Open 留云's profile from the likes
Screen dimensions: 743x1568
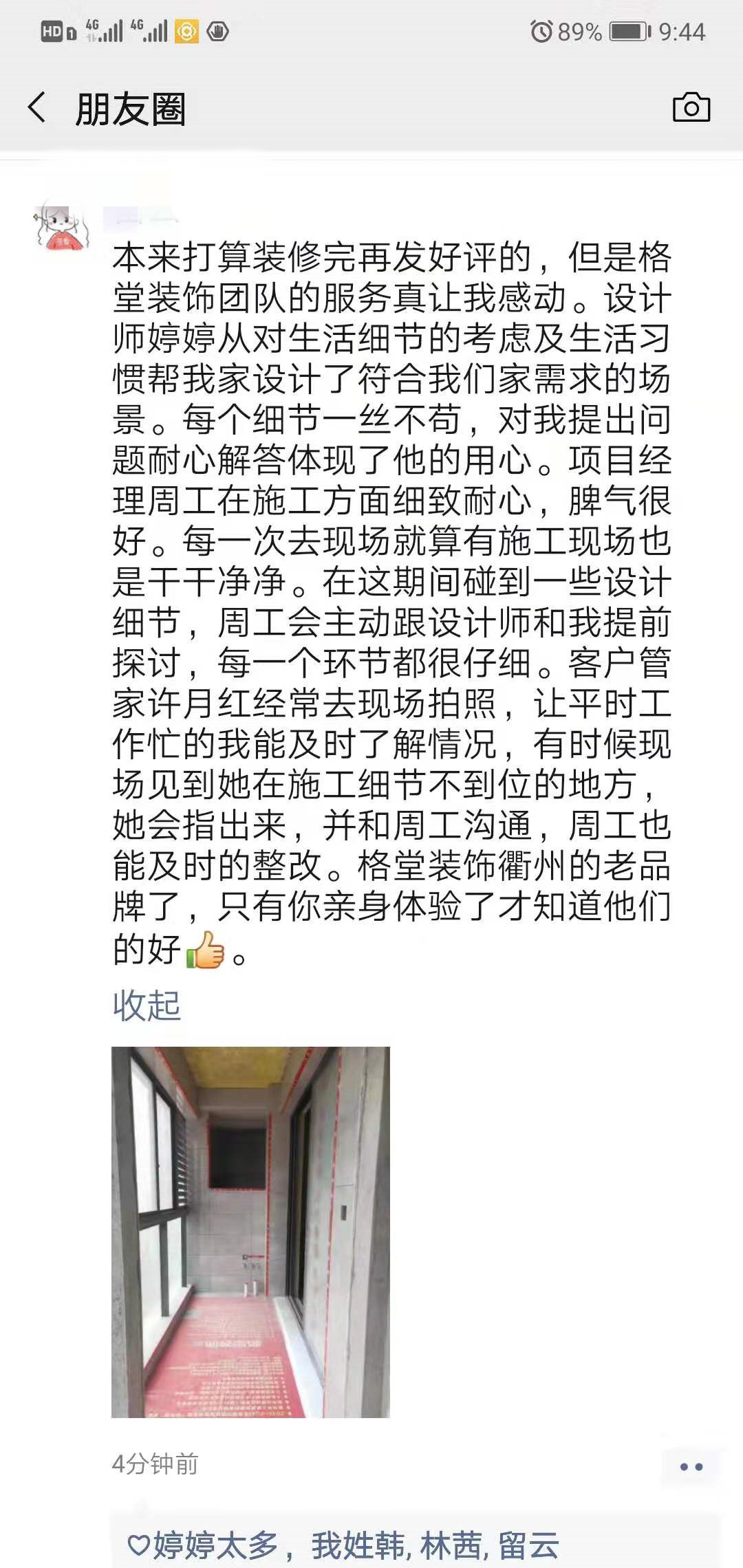pos(528,1545)
